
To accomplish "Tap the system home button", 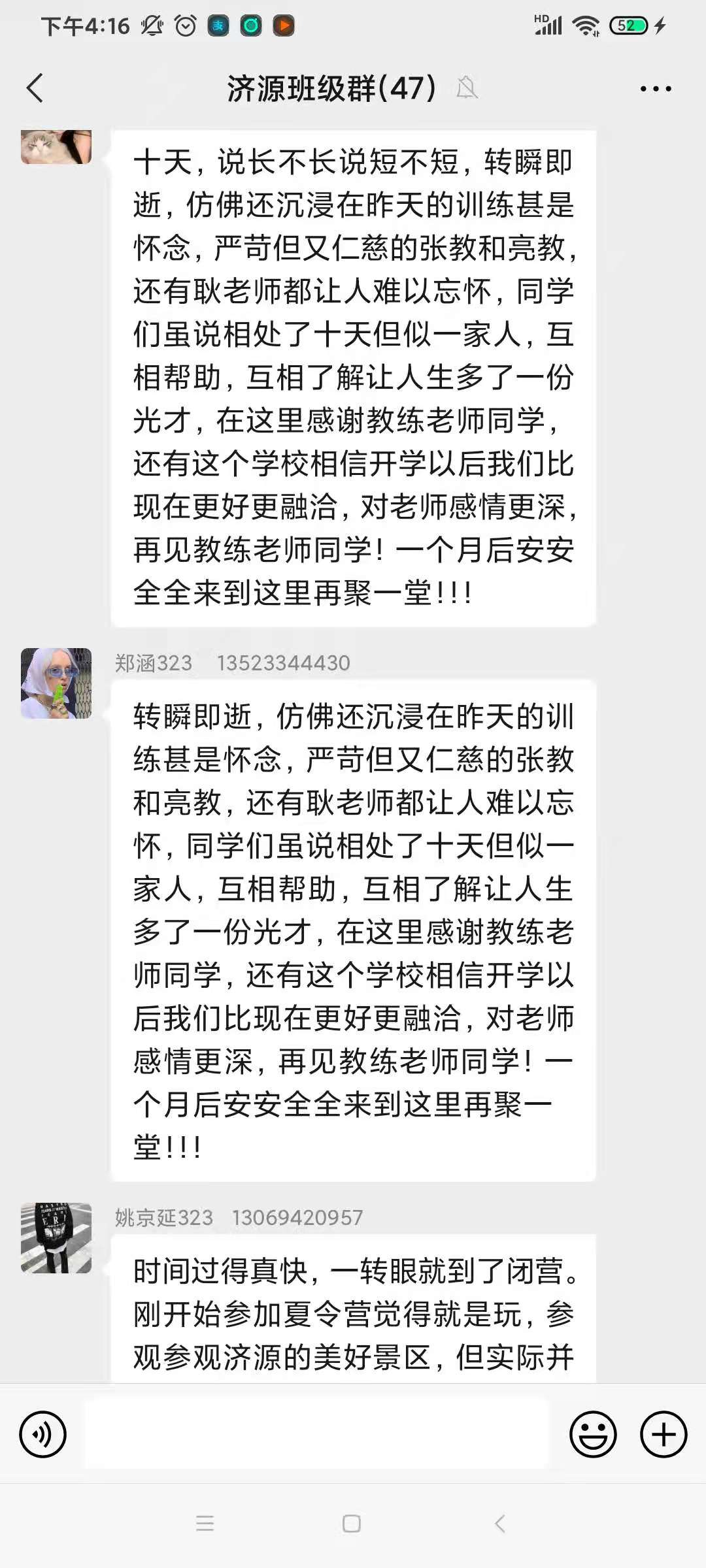I will click(352, 1524).
